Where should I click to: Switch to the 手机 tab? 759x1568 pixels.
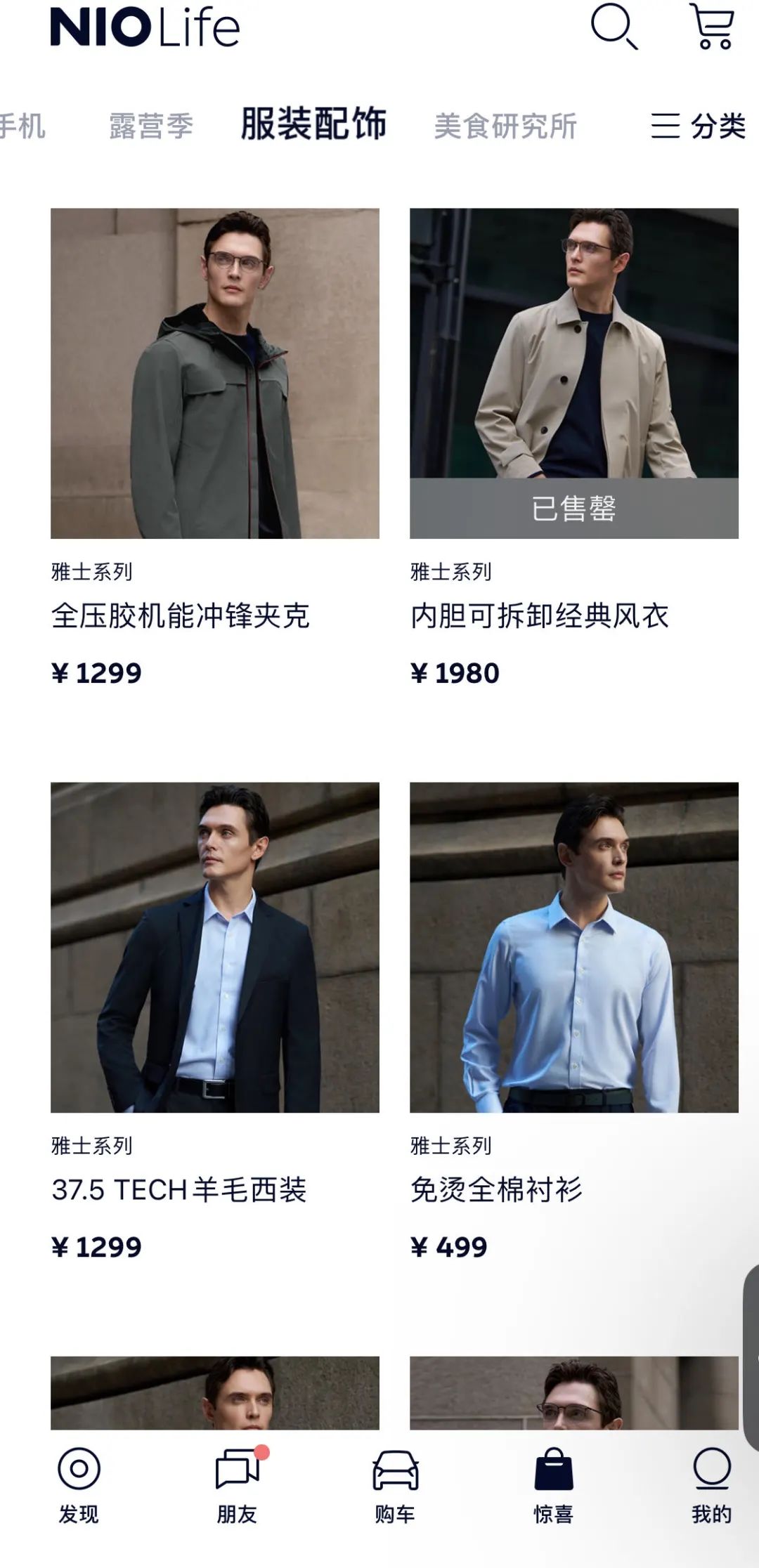pyautogui.click(x=22, y=126)
